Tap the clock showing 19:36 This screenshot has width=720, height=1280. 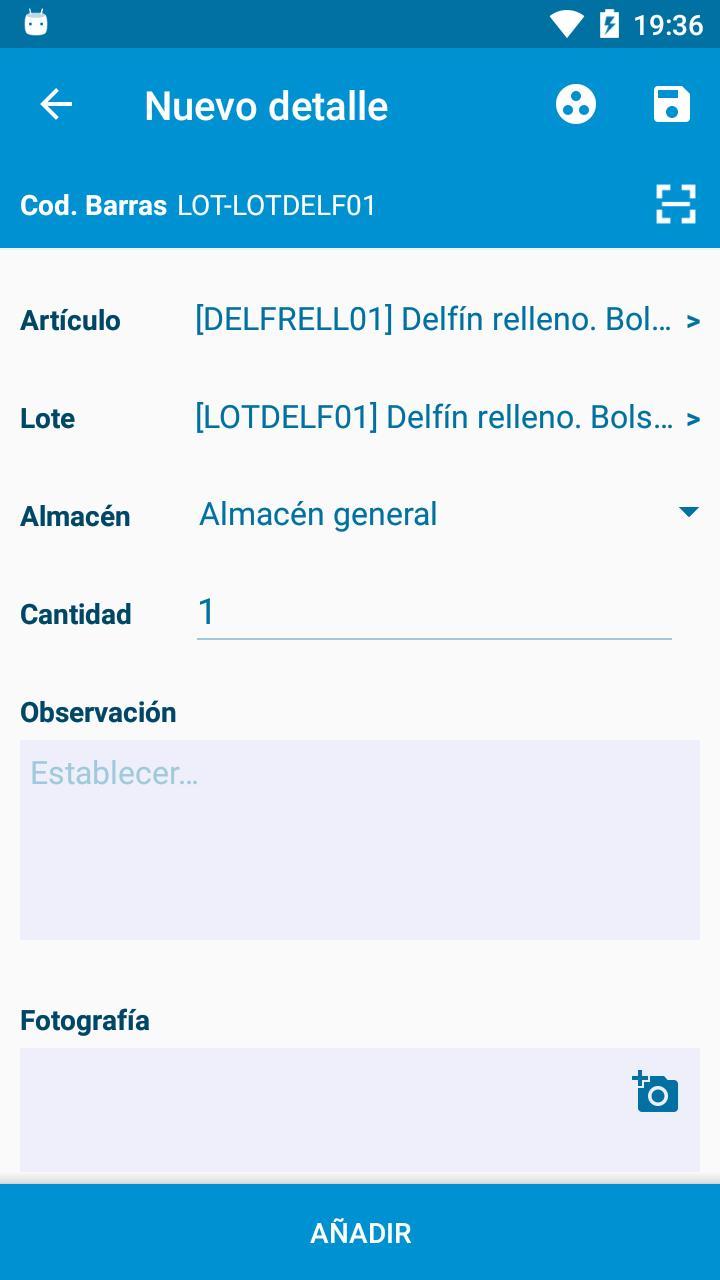[x=666, y=25]
